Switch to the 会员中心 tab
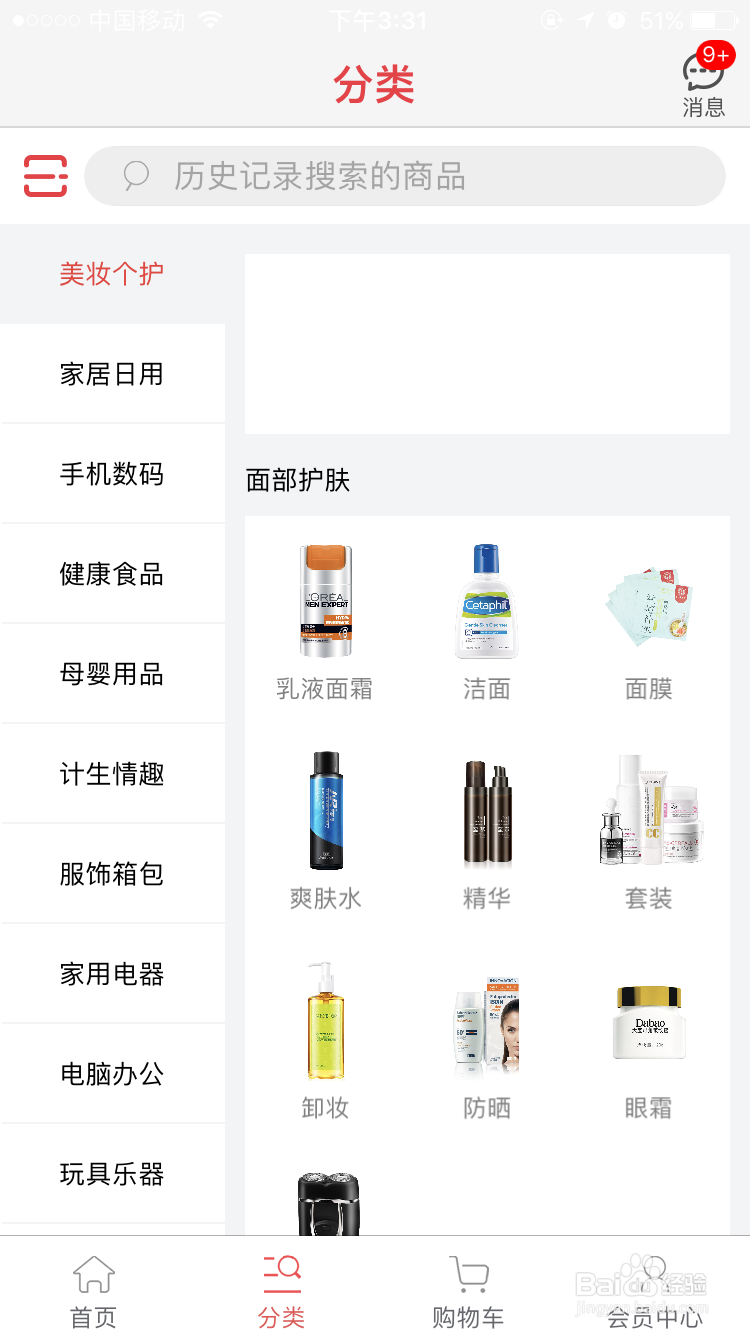The height and width of the screenshot is (1334, 750). (x=655, y=1292)
